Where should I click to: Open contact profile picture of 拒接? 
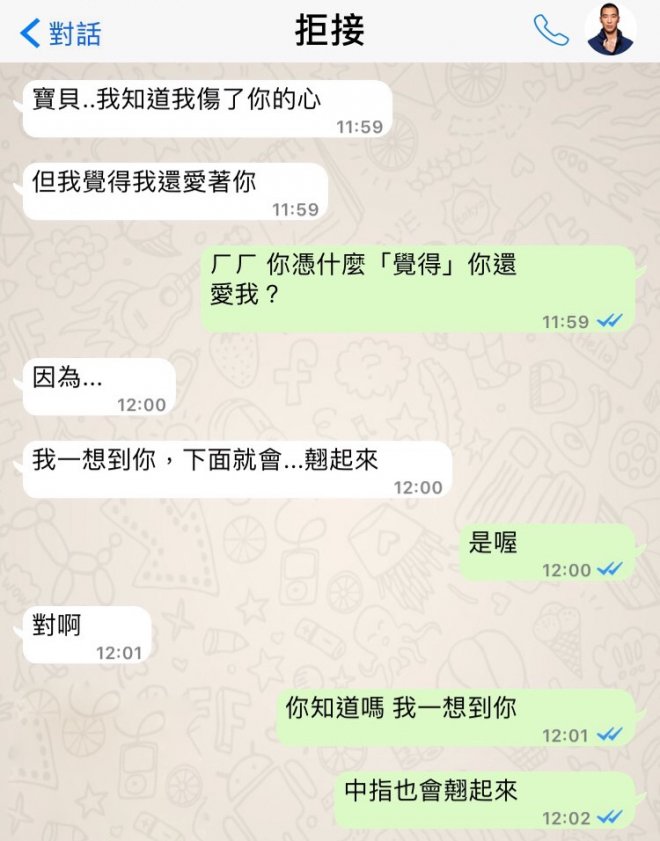(610, 30)
